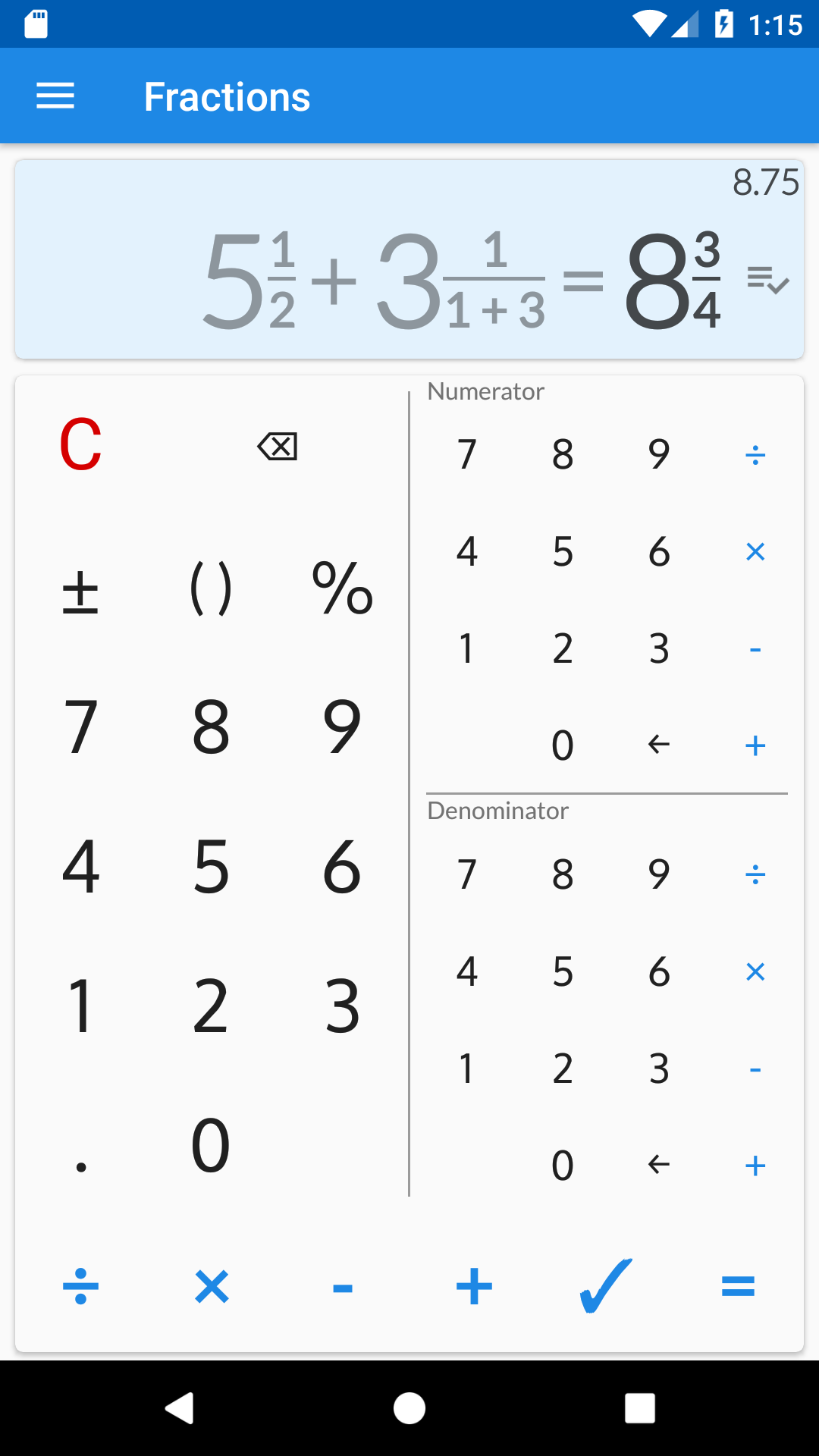
Task: Tap the backspace delete icon
Action: pos(278,447)
